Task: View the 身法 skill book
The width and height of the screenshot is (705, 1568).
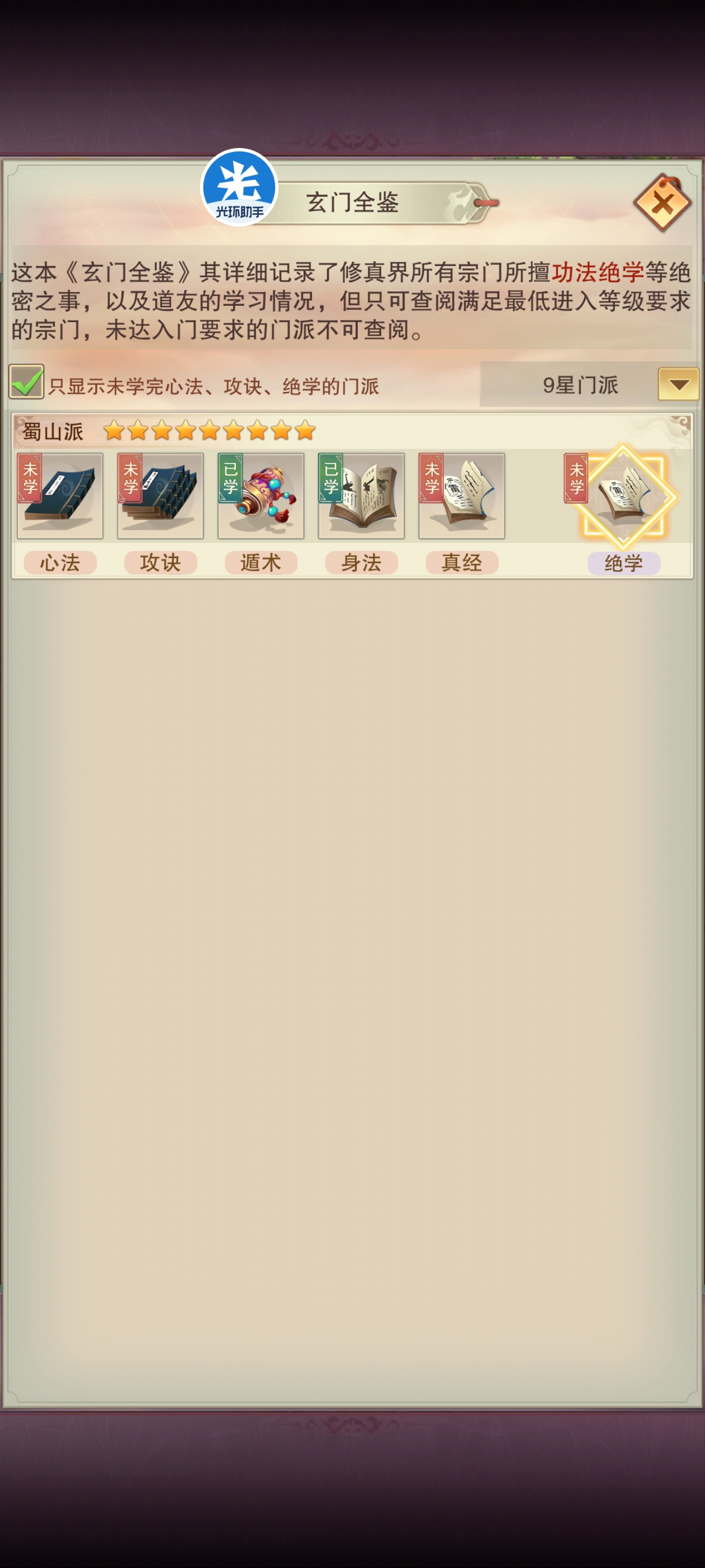Action: [361, 496]
